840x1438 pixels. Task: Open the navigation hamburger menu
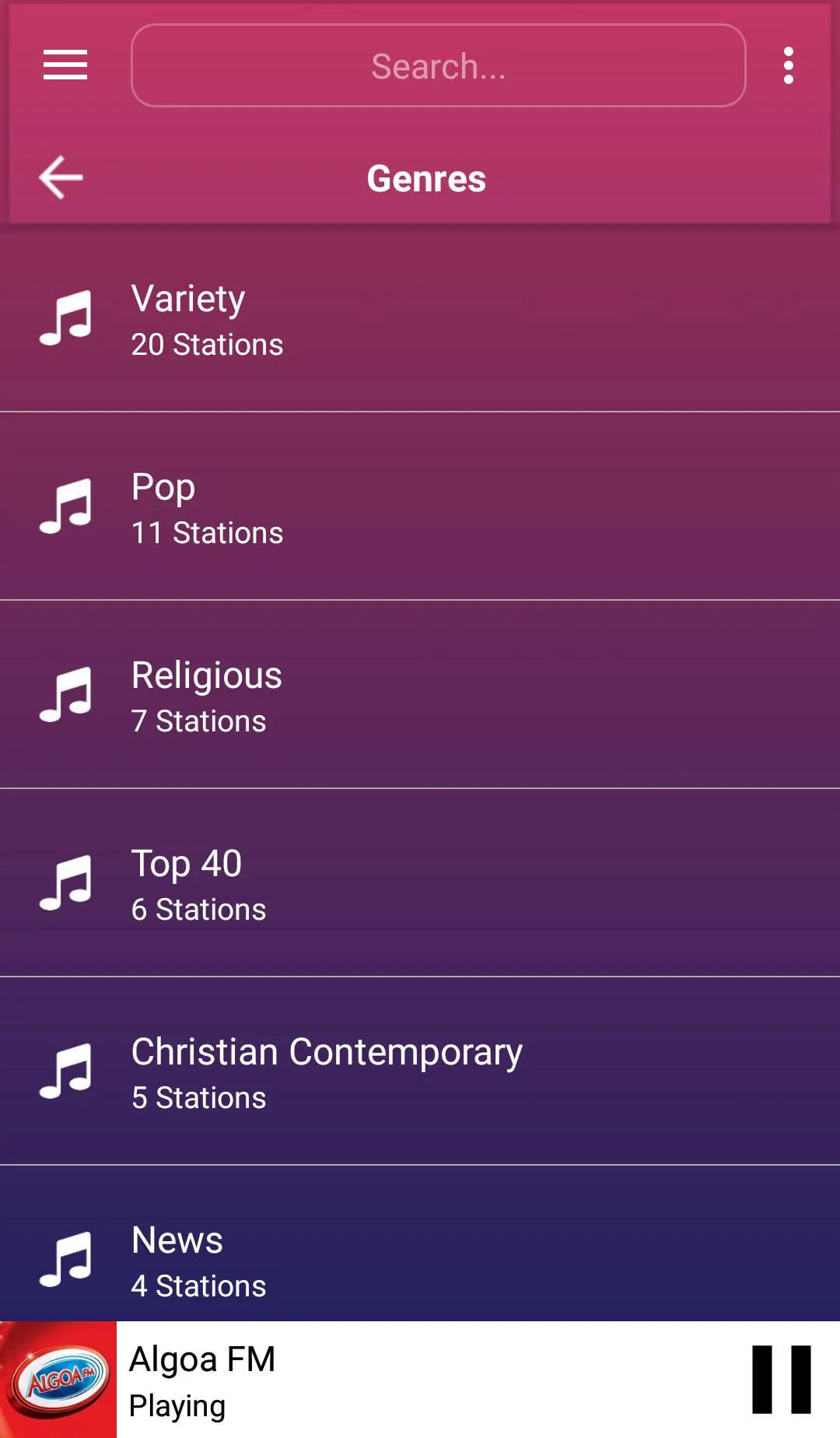click(65, 66)
